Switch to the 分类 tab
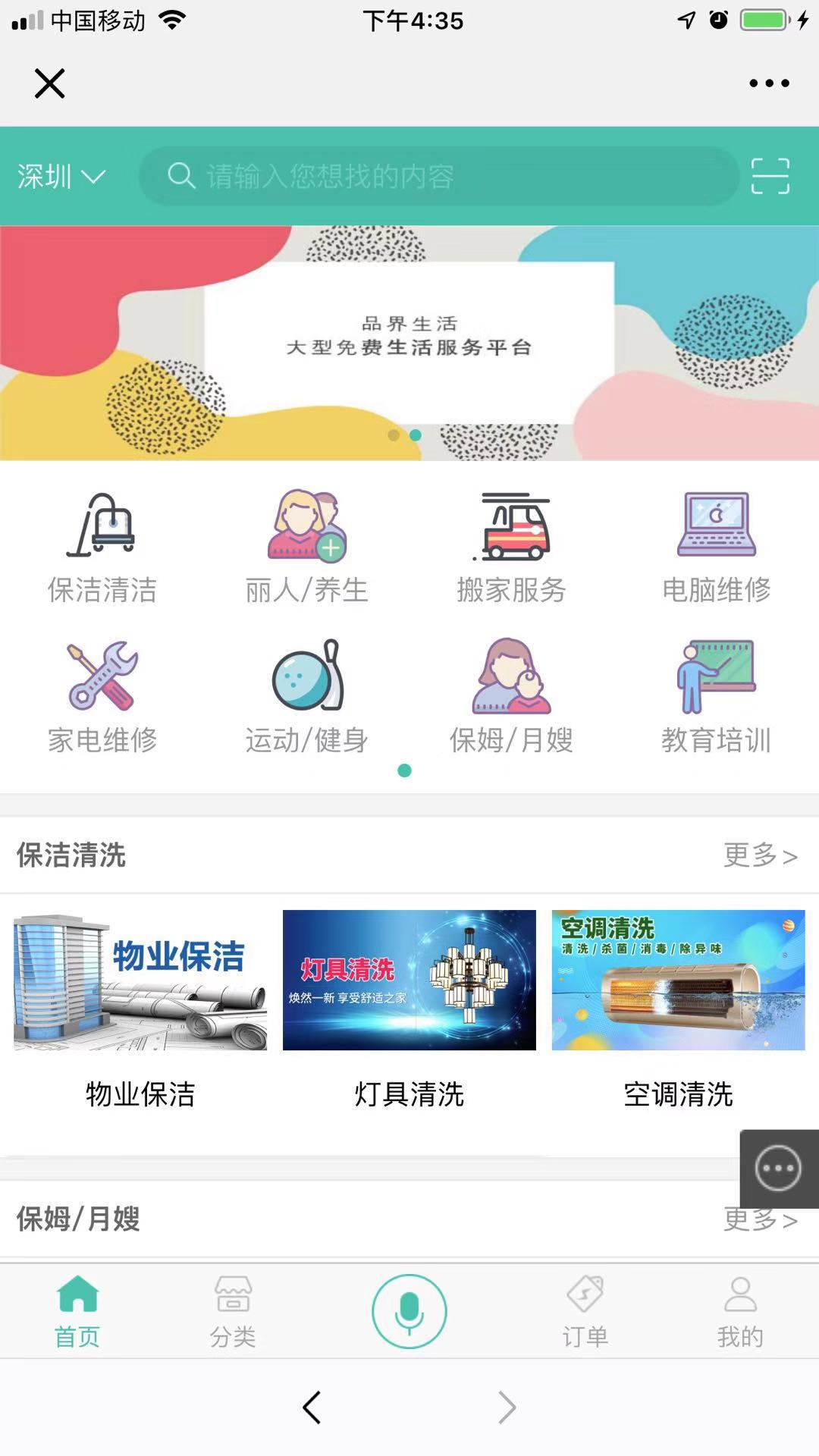 pos(233,1312)
